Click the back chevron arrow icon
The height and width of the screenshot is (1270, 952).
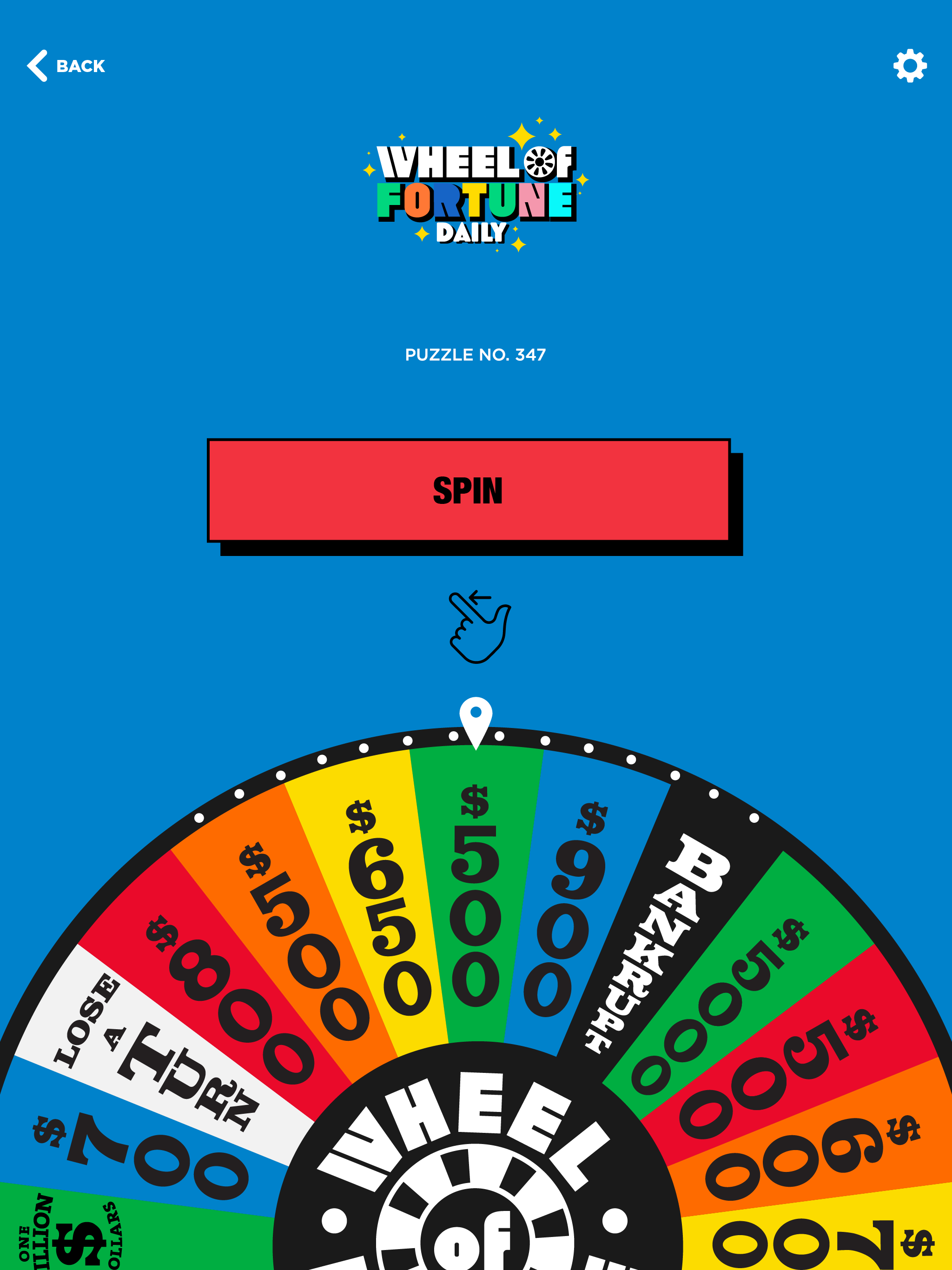(x=37, y=65)
